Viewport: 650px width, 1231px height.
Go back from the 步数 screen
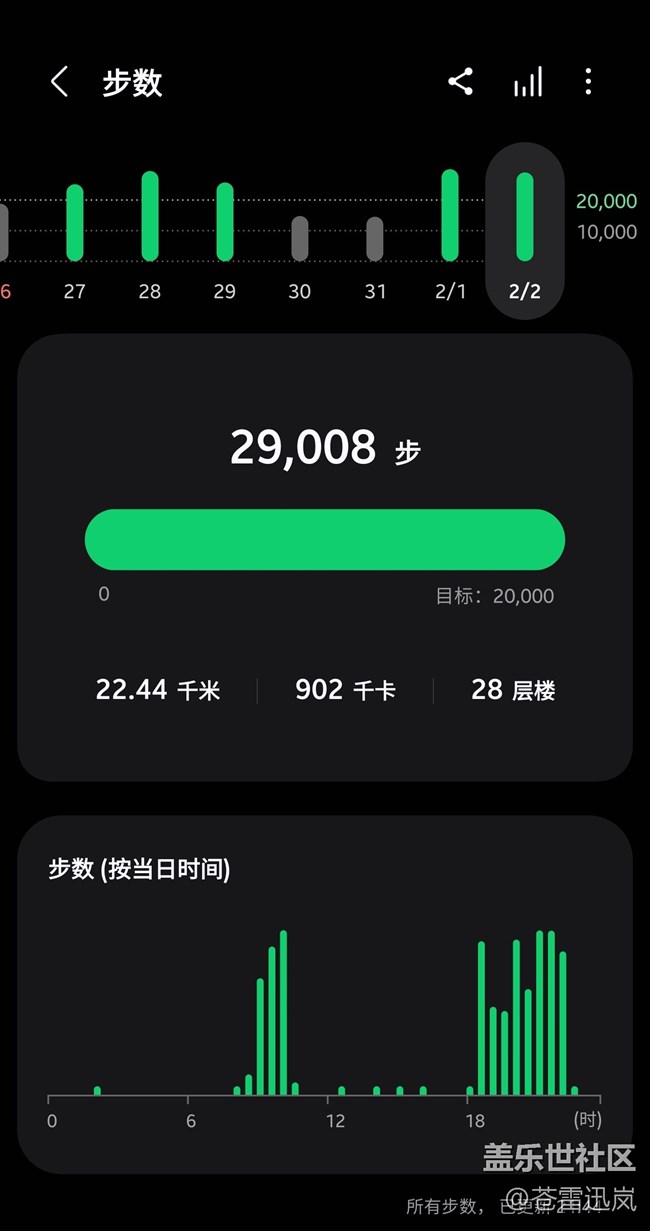click(60, 82)
